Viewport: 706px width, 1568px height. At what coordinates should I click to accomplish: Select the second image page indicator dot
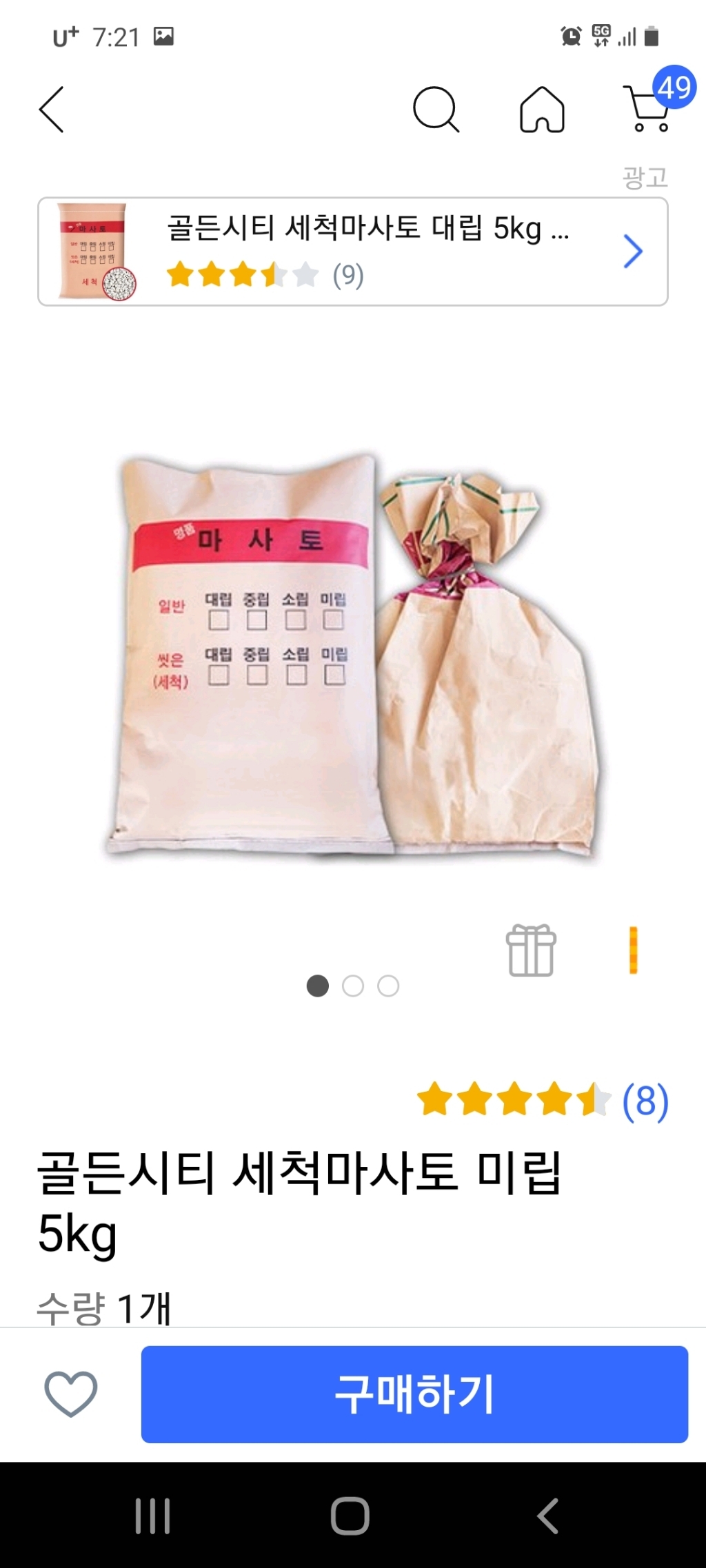[353, 986]
